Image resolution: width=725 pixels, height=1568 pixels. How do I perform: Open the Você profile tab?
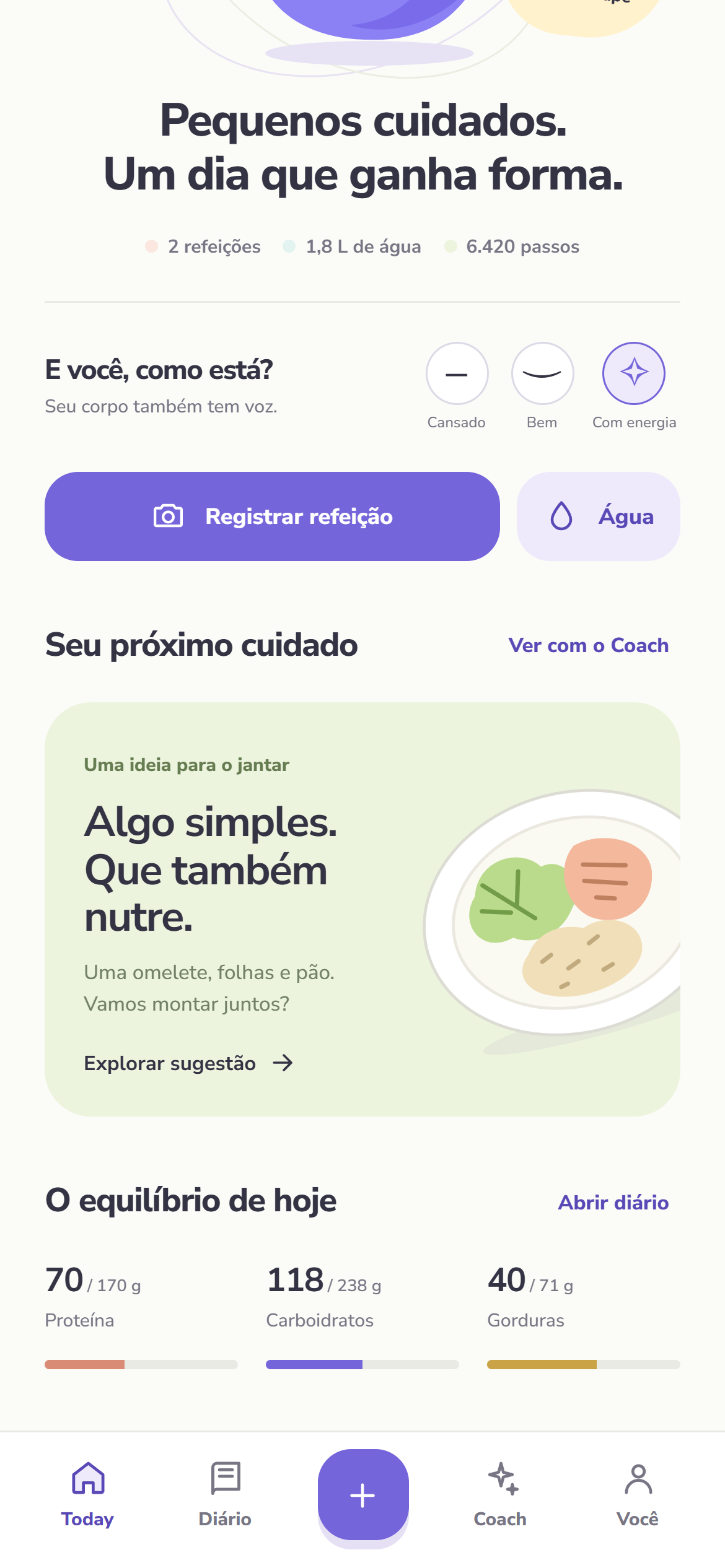(x=638, y=1495)
